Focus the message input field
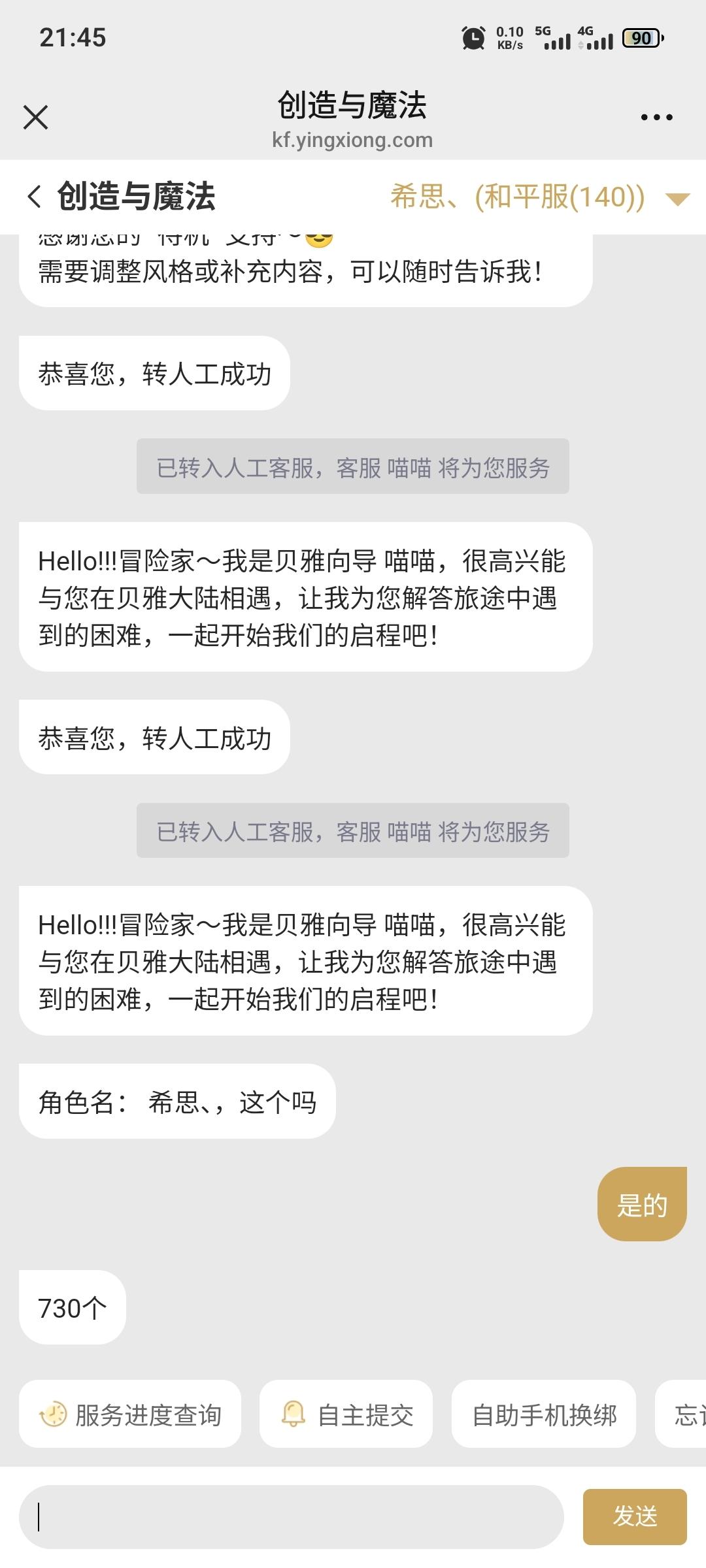The image size is (706, 1568). (292, 1517)
